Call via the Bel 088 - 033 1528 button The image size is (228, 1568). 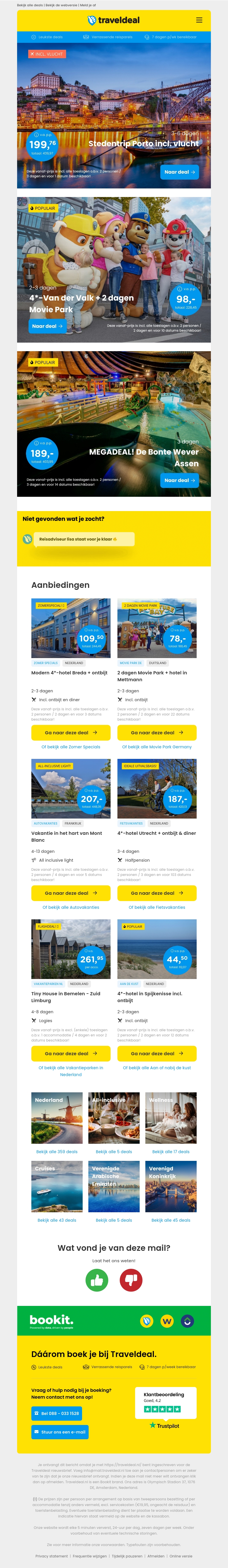[x=56, y=1413]
